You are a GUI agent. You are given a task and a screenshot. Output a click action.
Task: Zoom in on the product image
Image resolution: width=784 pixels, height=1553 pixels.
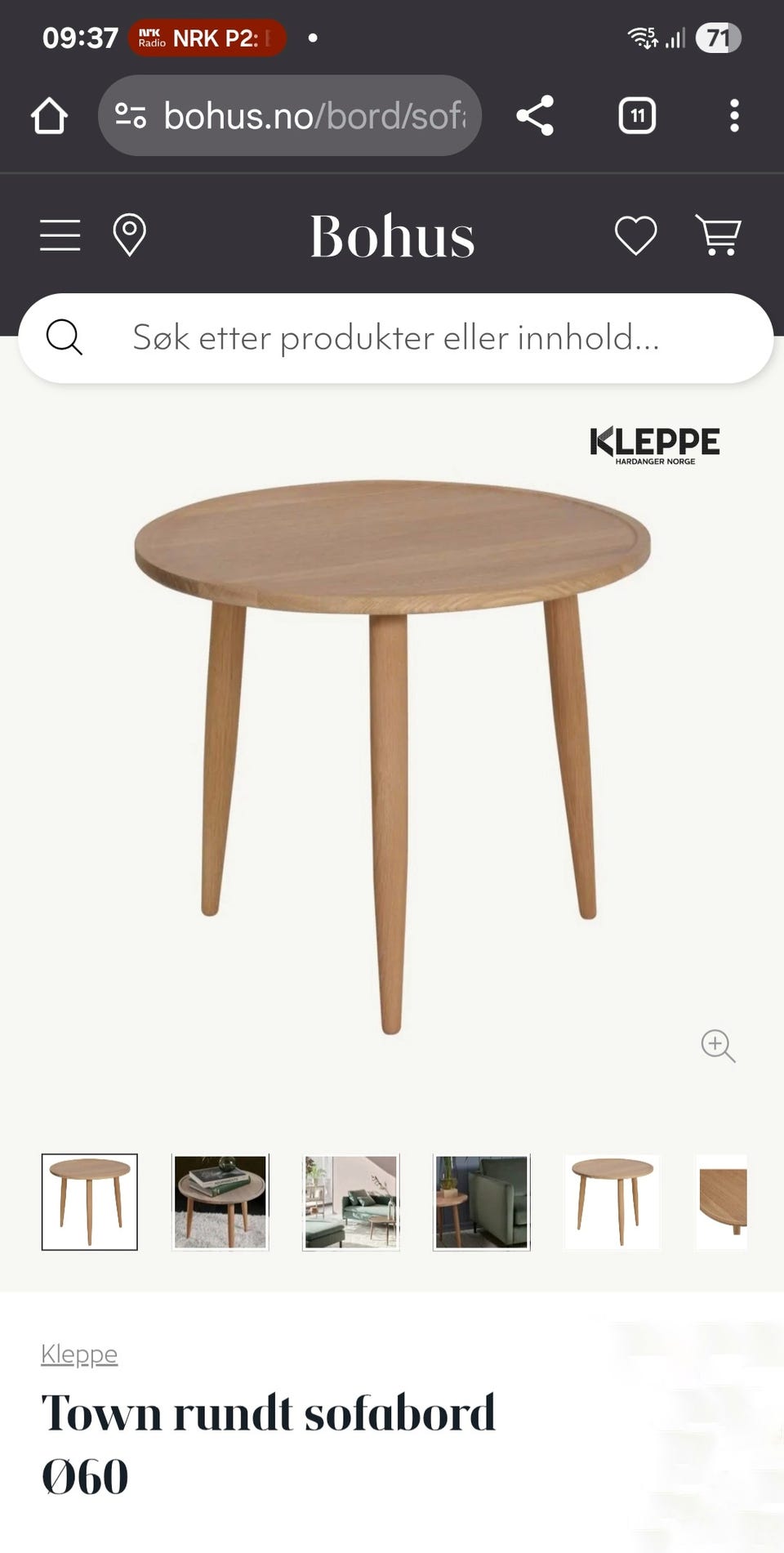(718, 1046)
